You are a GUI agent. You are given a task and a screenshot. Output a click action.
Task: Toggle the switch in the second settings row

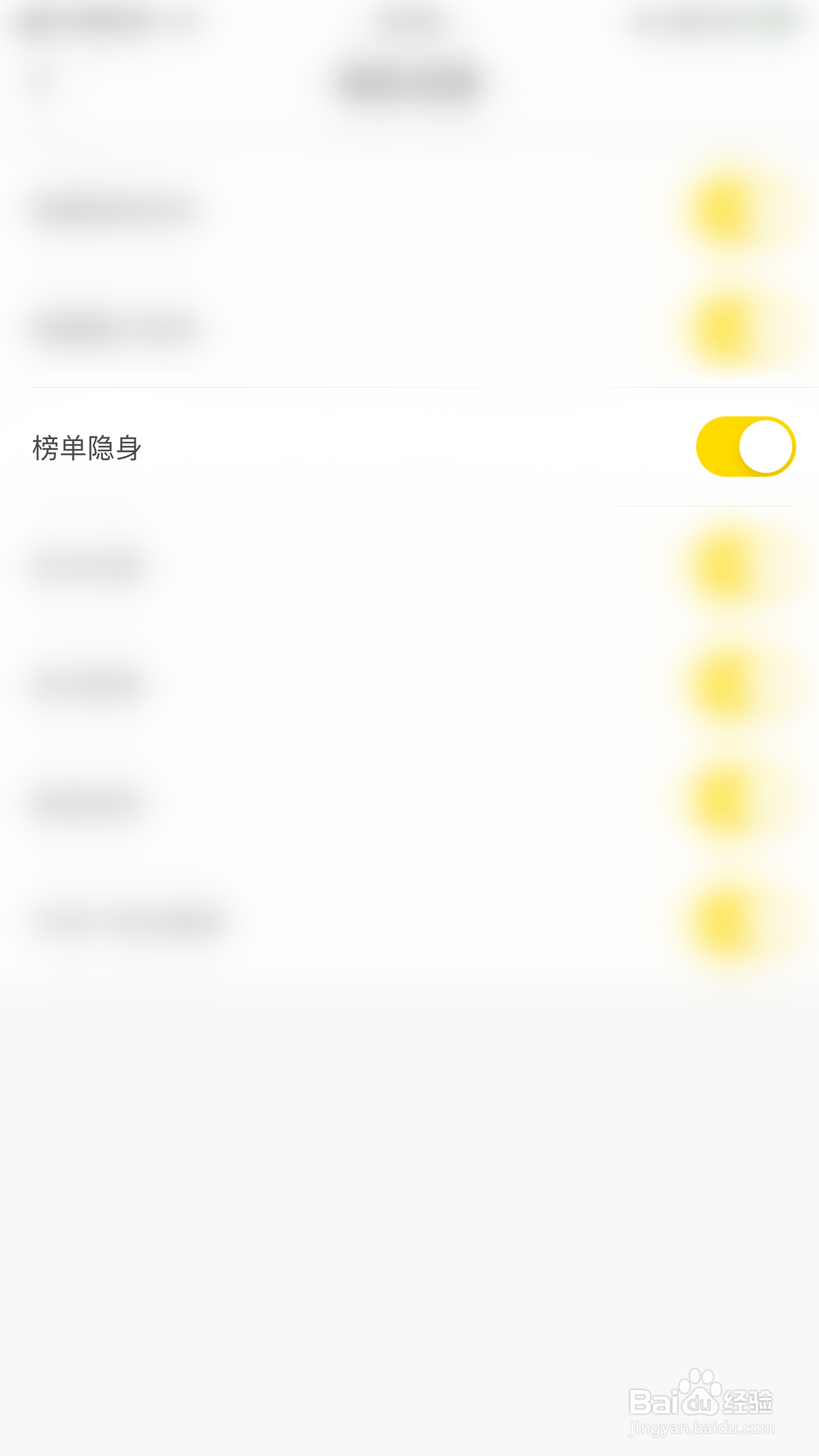tap(725, 326)
